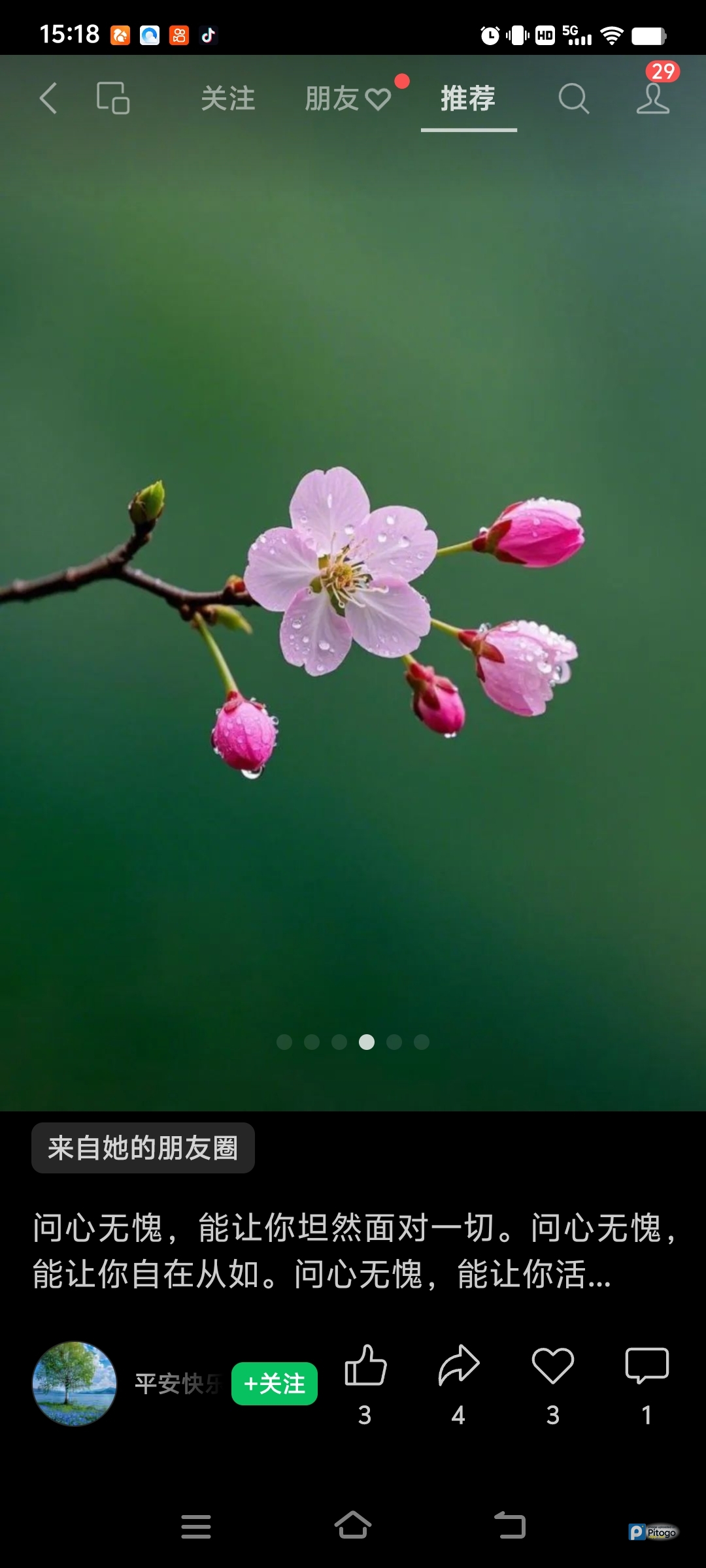Expand the truncated 问心无愧 caption

click(x=353, y=1250)
